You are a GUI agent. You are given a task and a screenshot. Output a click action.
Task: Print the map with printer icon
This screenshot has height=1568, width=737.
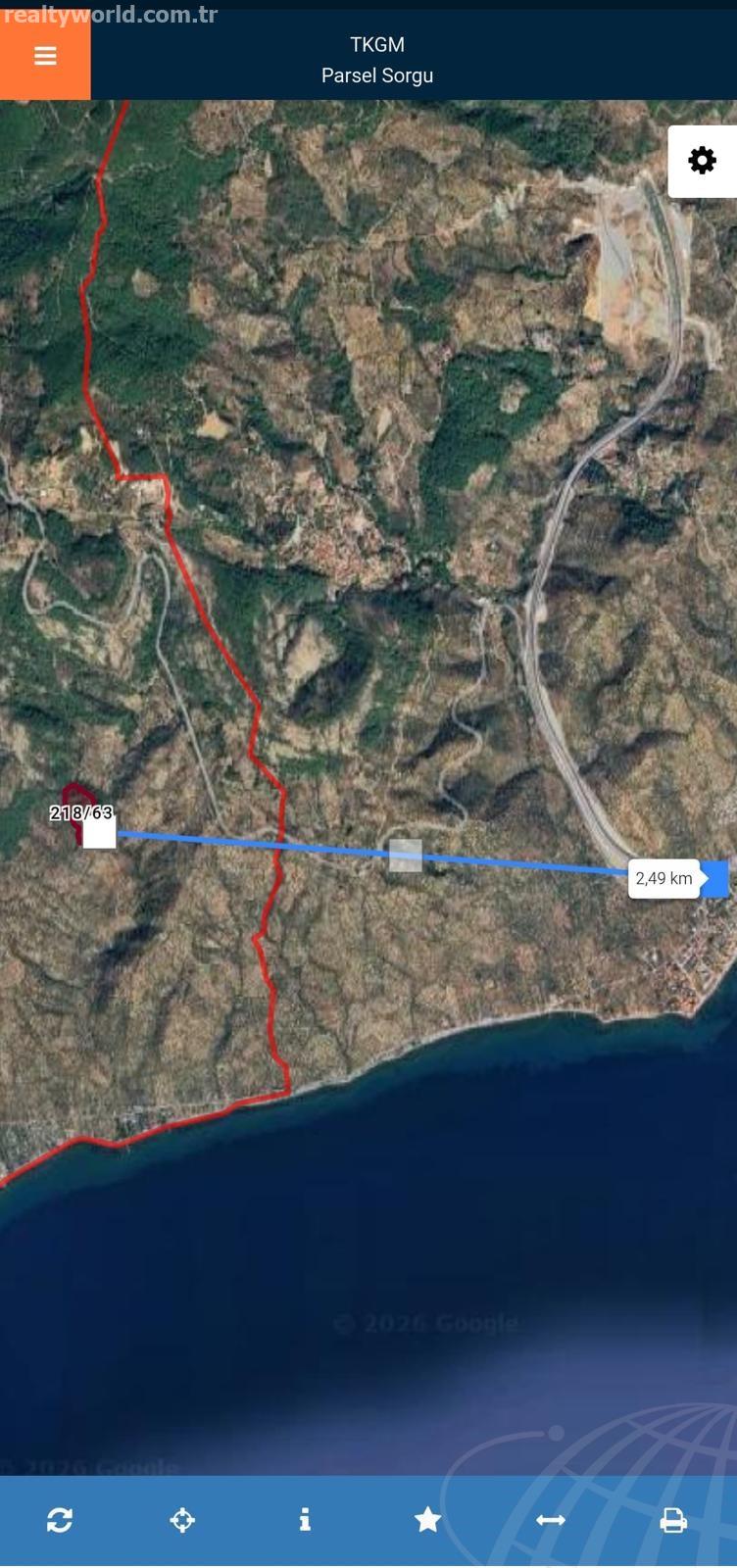pyautogui.click(x=673, y=1520)
